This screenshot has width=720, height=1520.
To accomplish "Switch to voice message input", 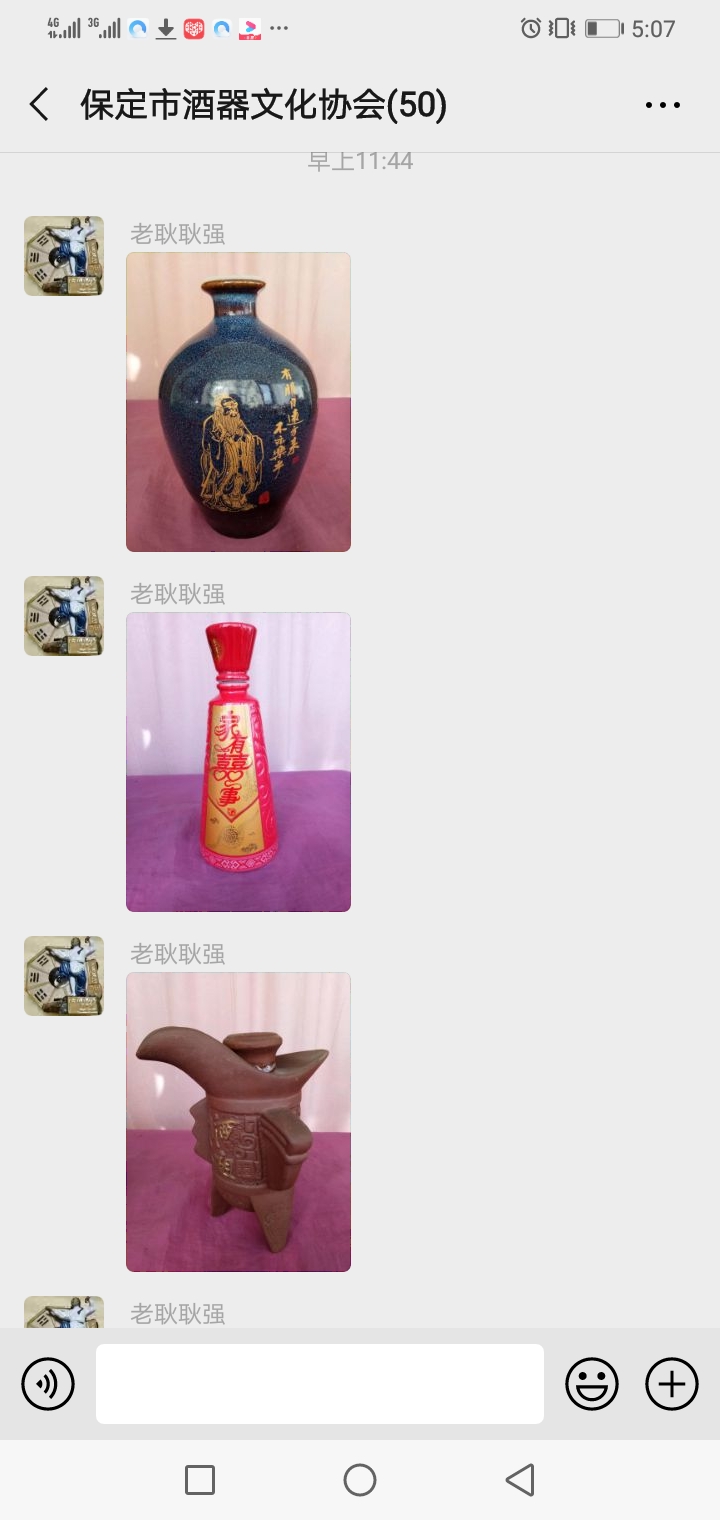I will pos(48,1384).
